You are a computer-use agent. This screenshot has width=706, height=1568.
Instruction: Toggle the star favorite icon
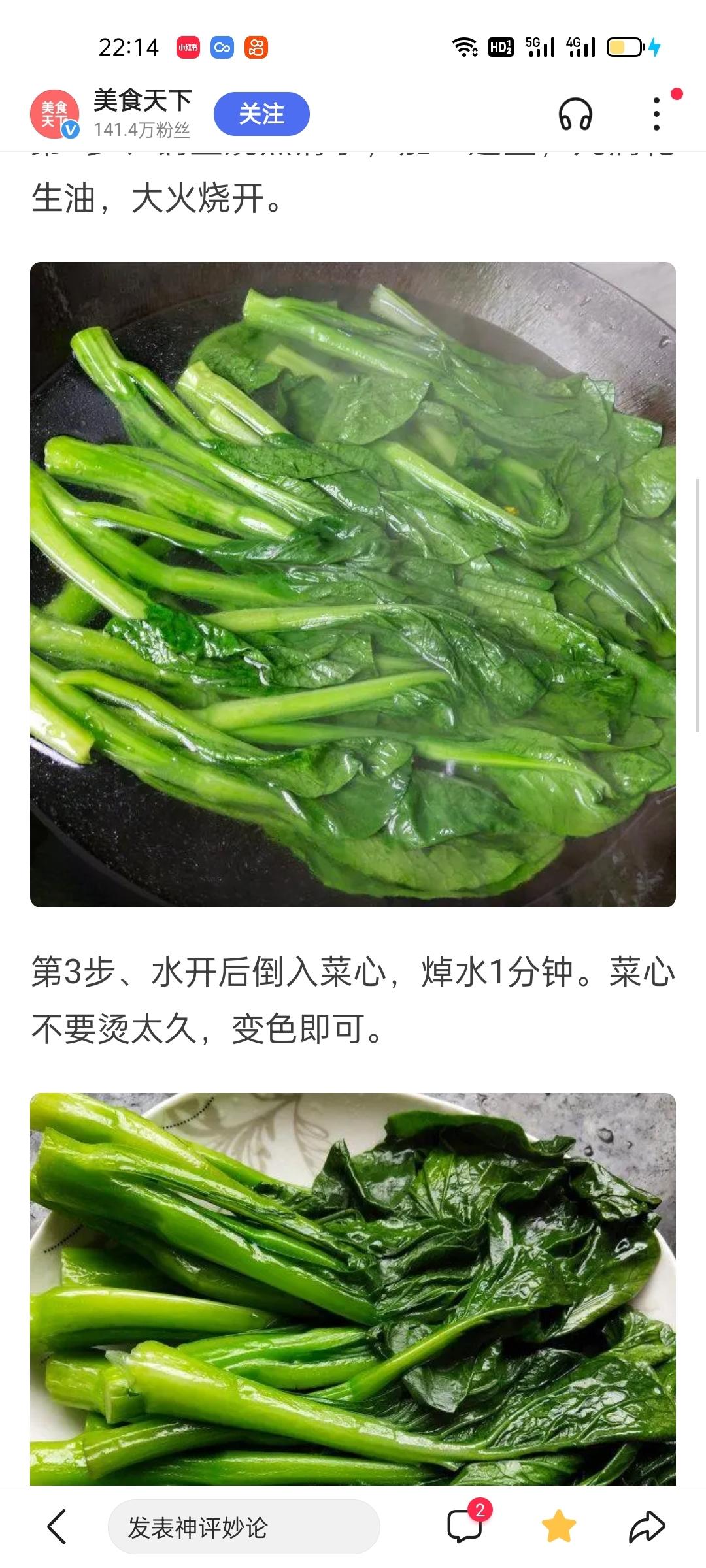[559, 1526]
